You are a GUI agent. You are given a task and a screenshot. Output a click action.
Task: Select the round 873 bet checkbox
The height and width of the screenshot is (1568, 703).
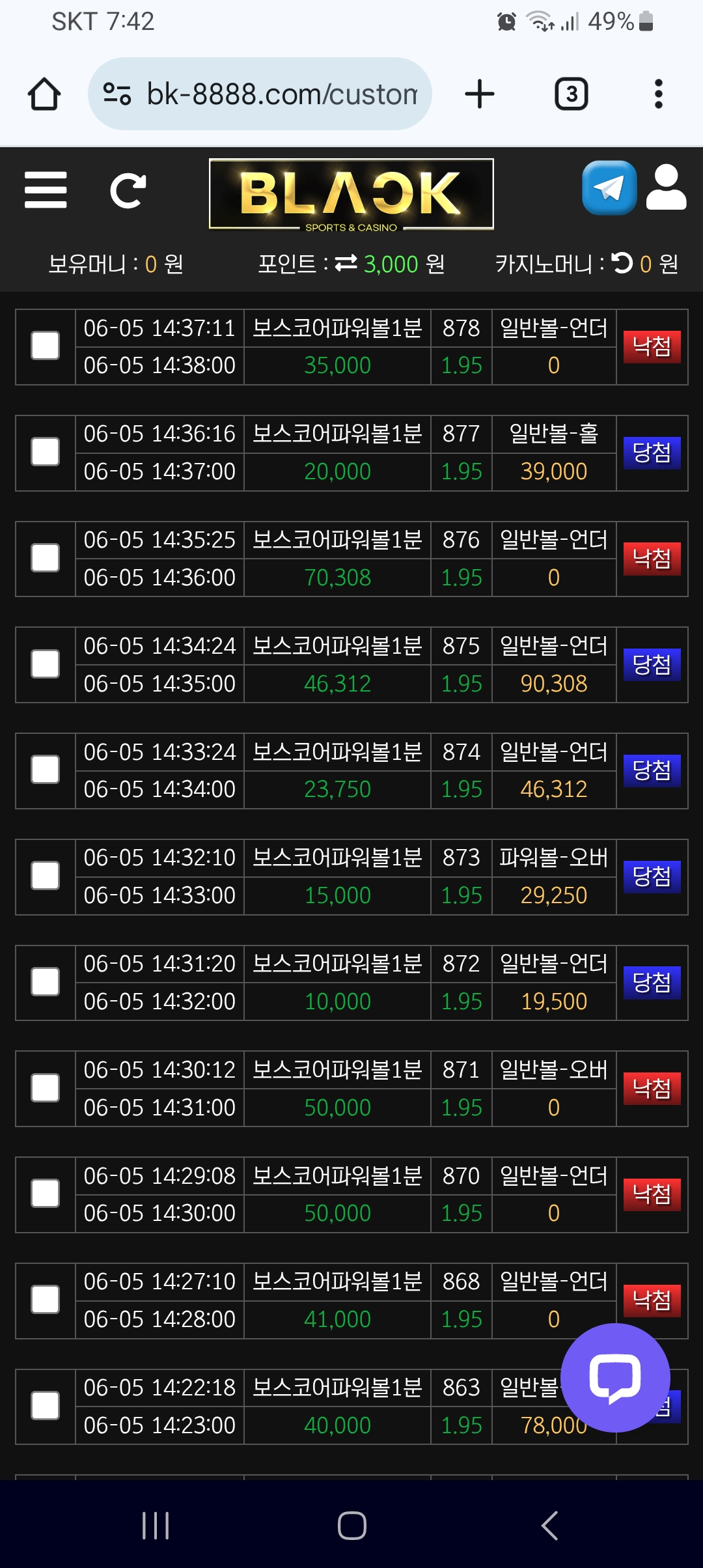click(x=46, y=876)
